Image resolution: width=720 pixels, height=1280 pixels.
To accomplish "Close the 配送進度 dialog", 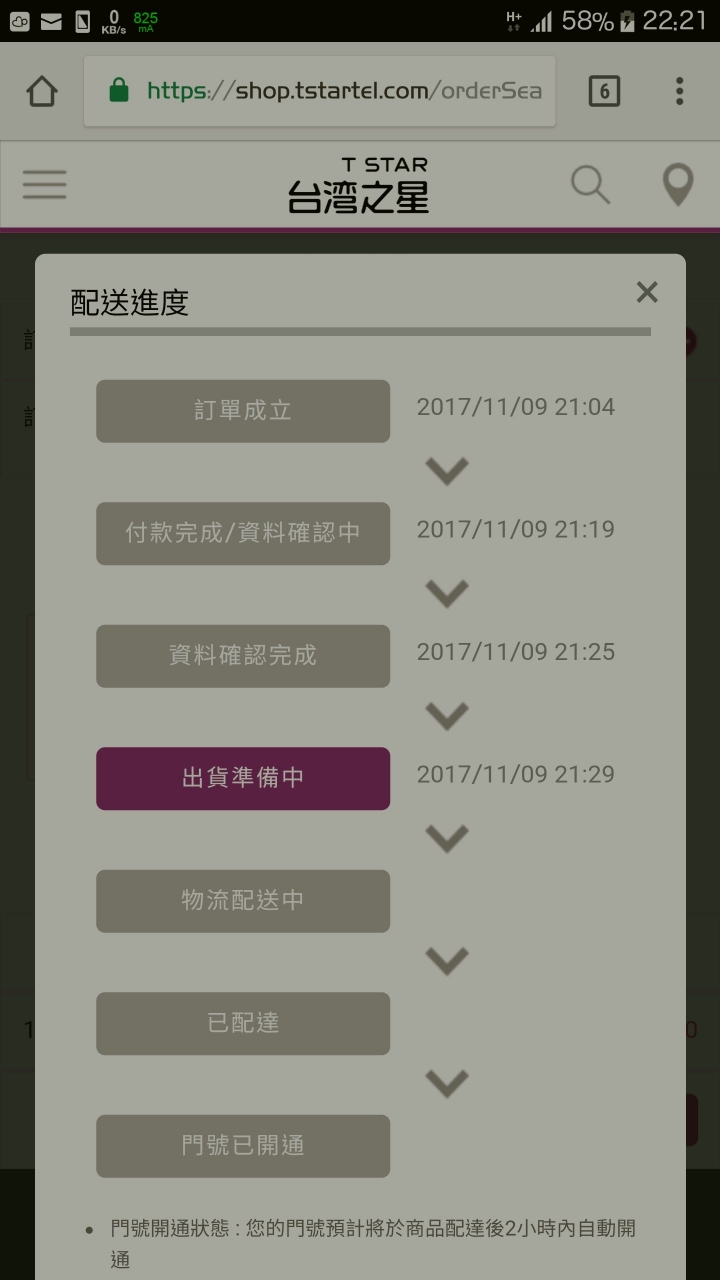I will click(647, 293).
